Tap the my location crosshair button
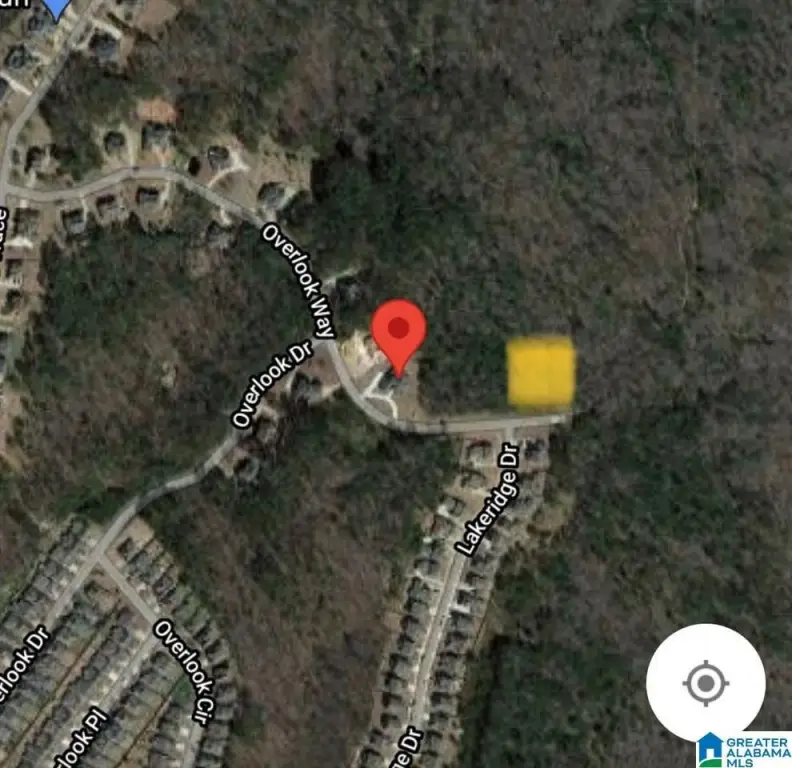792x768 pixels. pyautogui.click(x=705, y=684)
